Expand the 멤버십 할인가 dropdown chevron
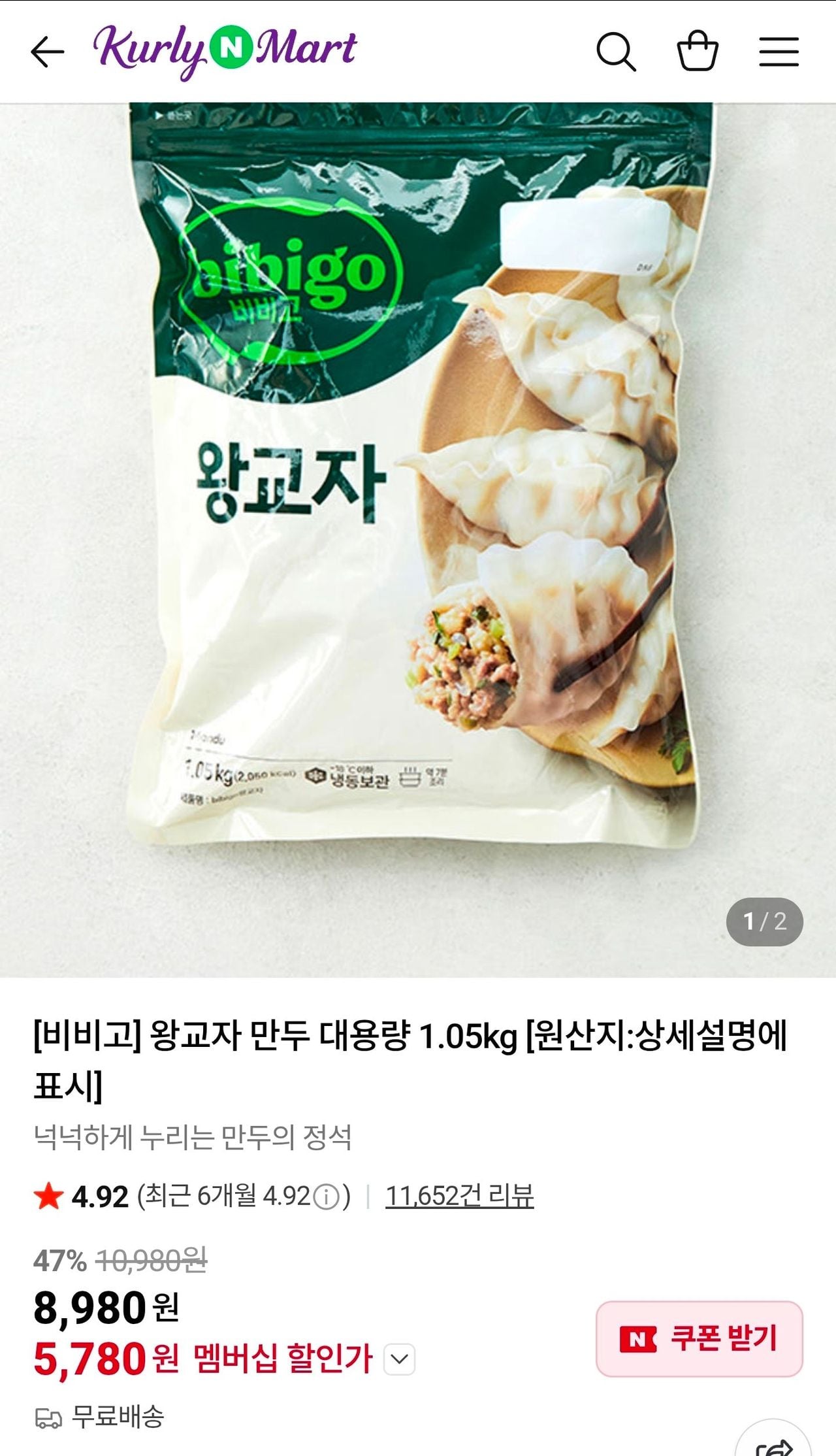836x1456 pixels. [399, 1359]
